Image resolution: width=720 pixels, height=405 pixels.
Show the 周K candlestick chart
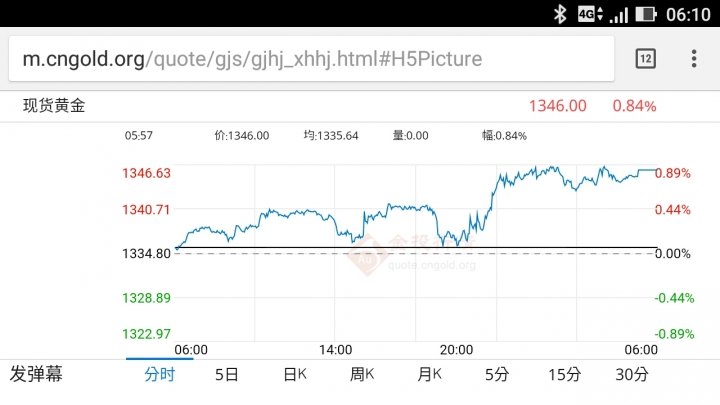coord(362,375)
